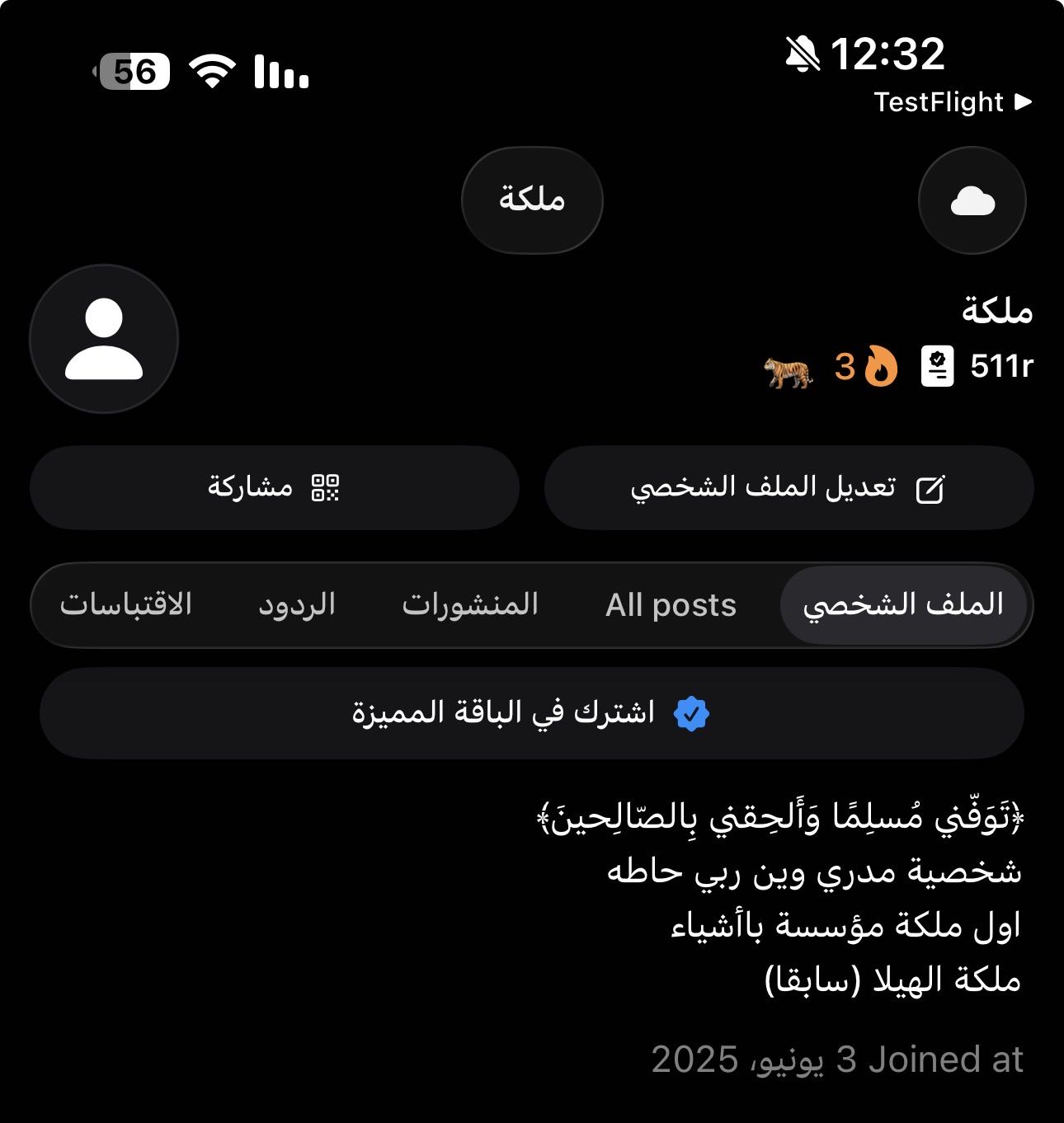The image size is (1064, 1123).
Task: Tap the ملكة title pill
Action: pos(532,200)
